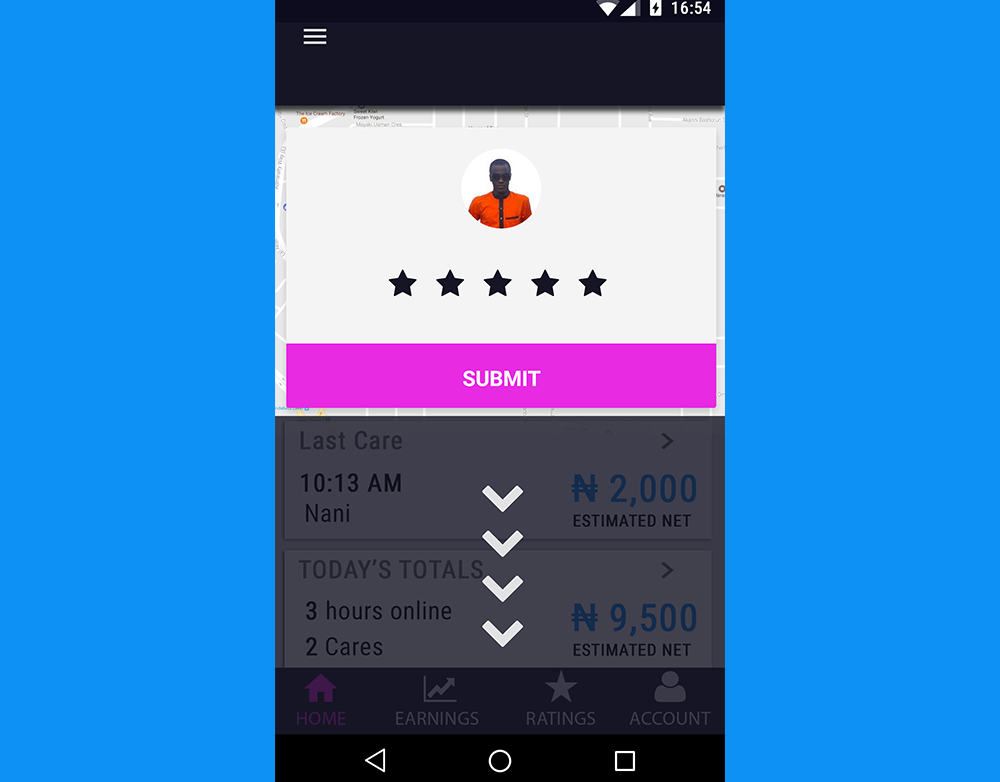Rate one star
The width and height of the screenshot is (1000, 782).
click(402, 284)
